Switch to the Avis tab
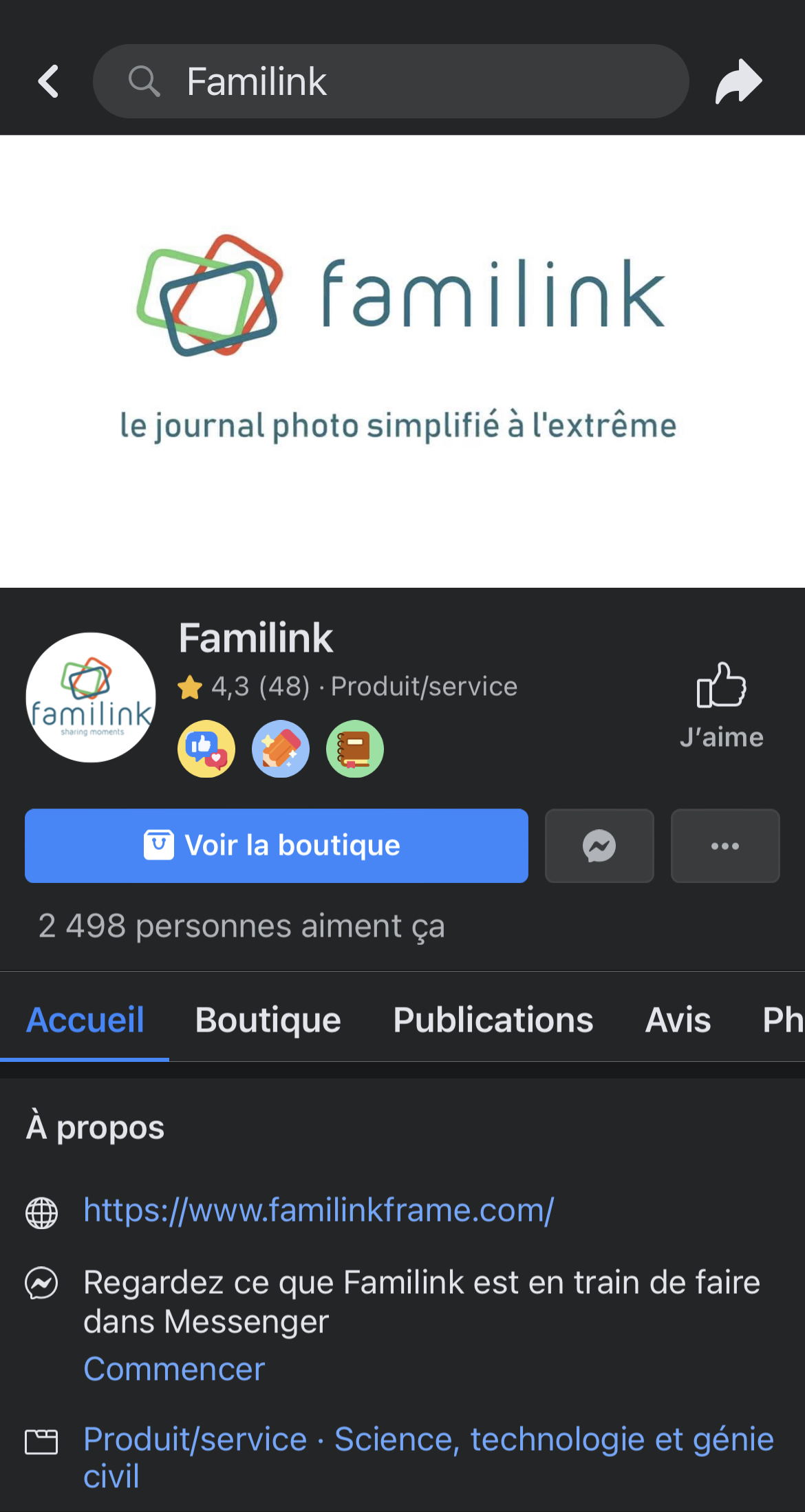 678,1020
